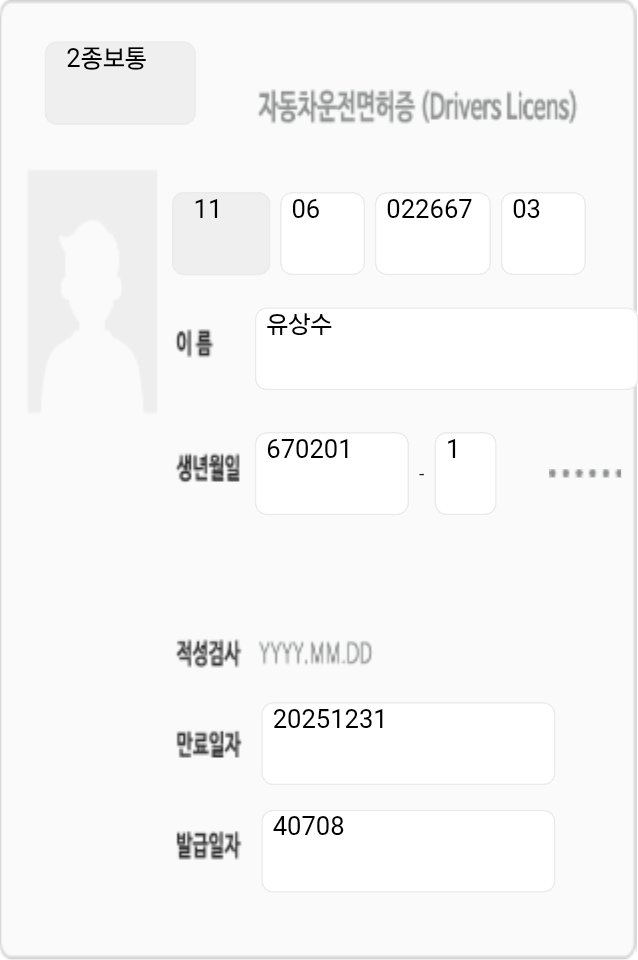Screen dimensions: 638x960
Task: Edit the license number field showing 022667
Action: 432,233
